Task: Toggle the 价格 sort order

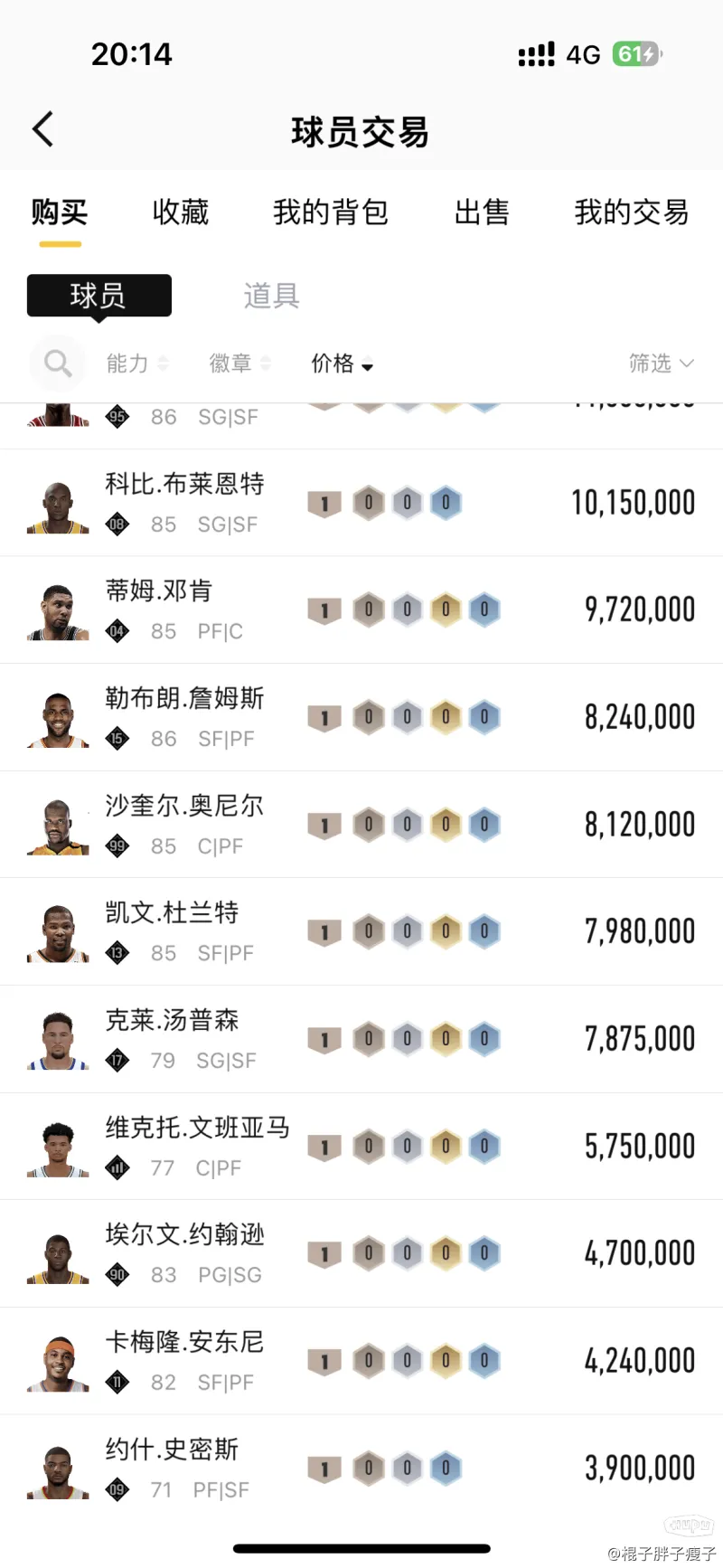Action: tap(342, 364)
